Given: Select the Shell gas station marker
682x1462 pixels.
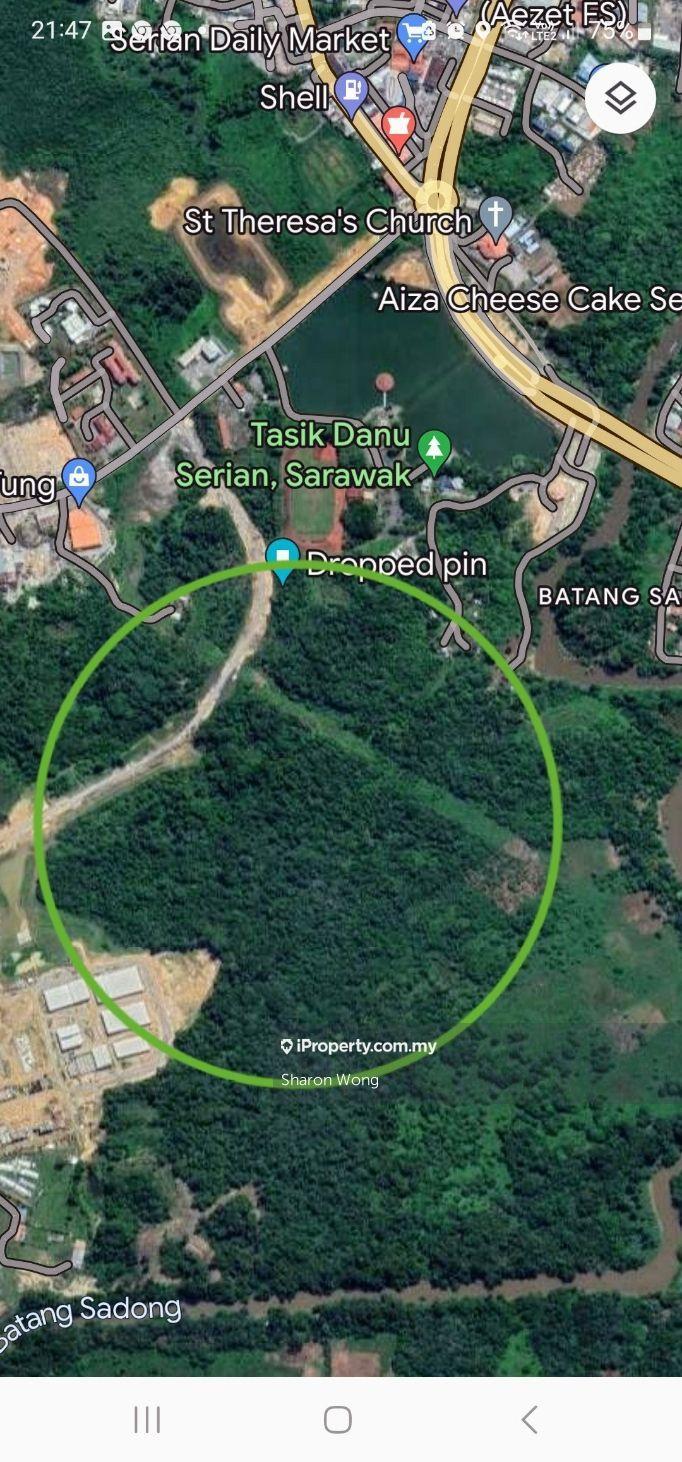Looking at the screenshot, I should pos(351,93).
